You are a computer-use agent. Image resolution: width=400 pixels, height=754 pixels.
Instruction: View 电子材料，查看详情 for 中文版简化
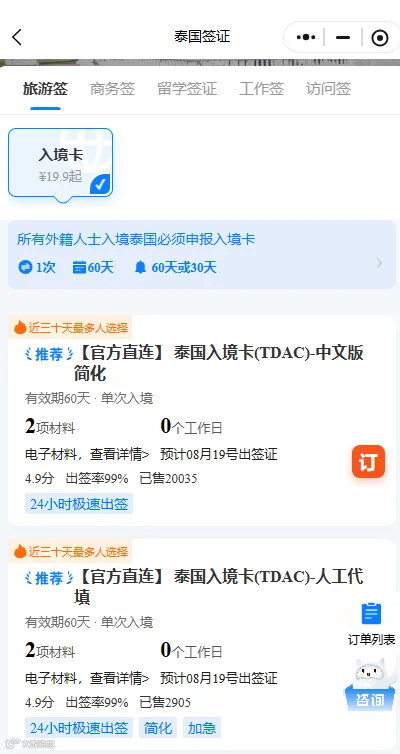(87, 454)
